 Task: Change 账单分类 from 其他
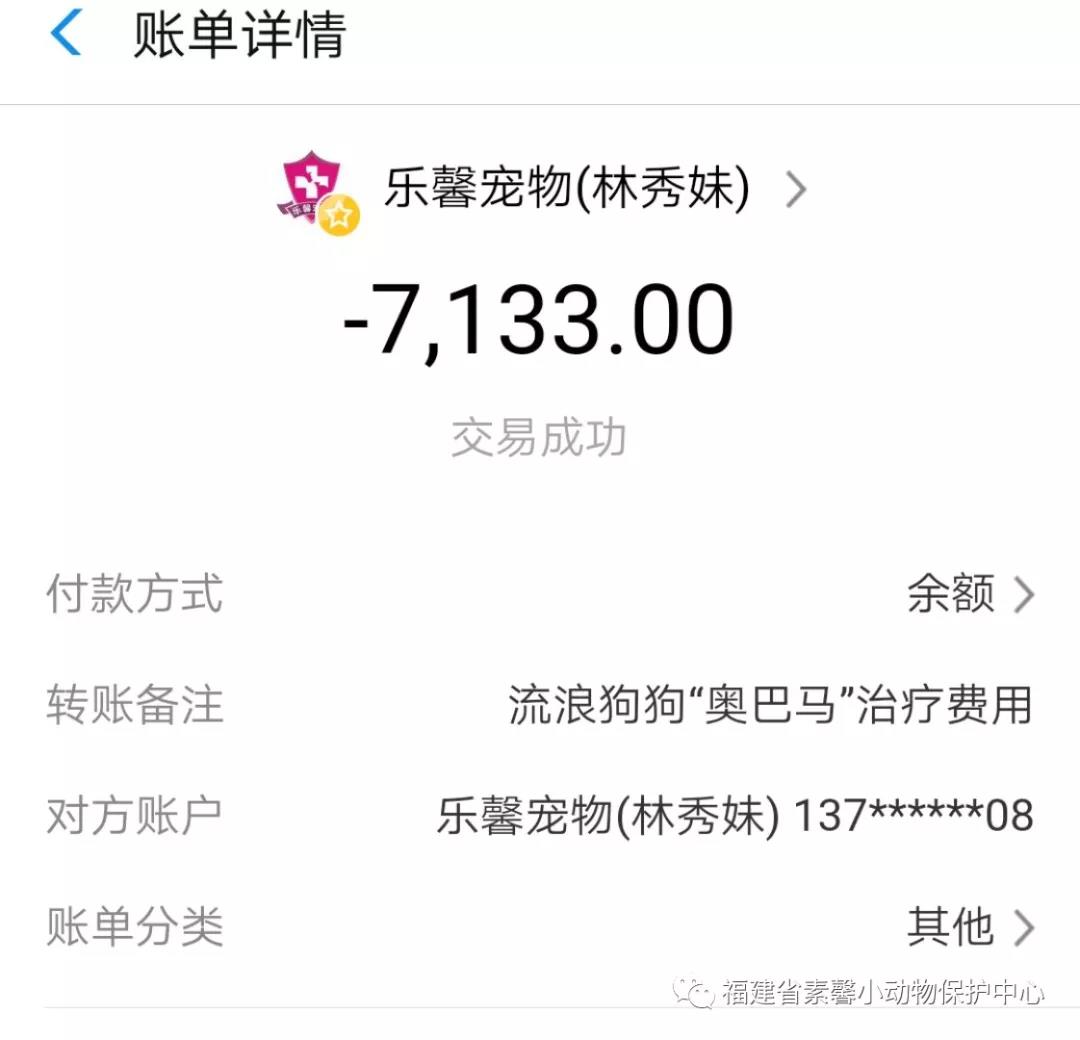[x=968, y=927]
